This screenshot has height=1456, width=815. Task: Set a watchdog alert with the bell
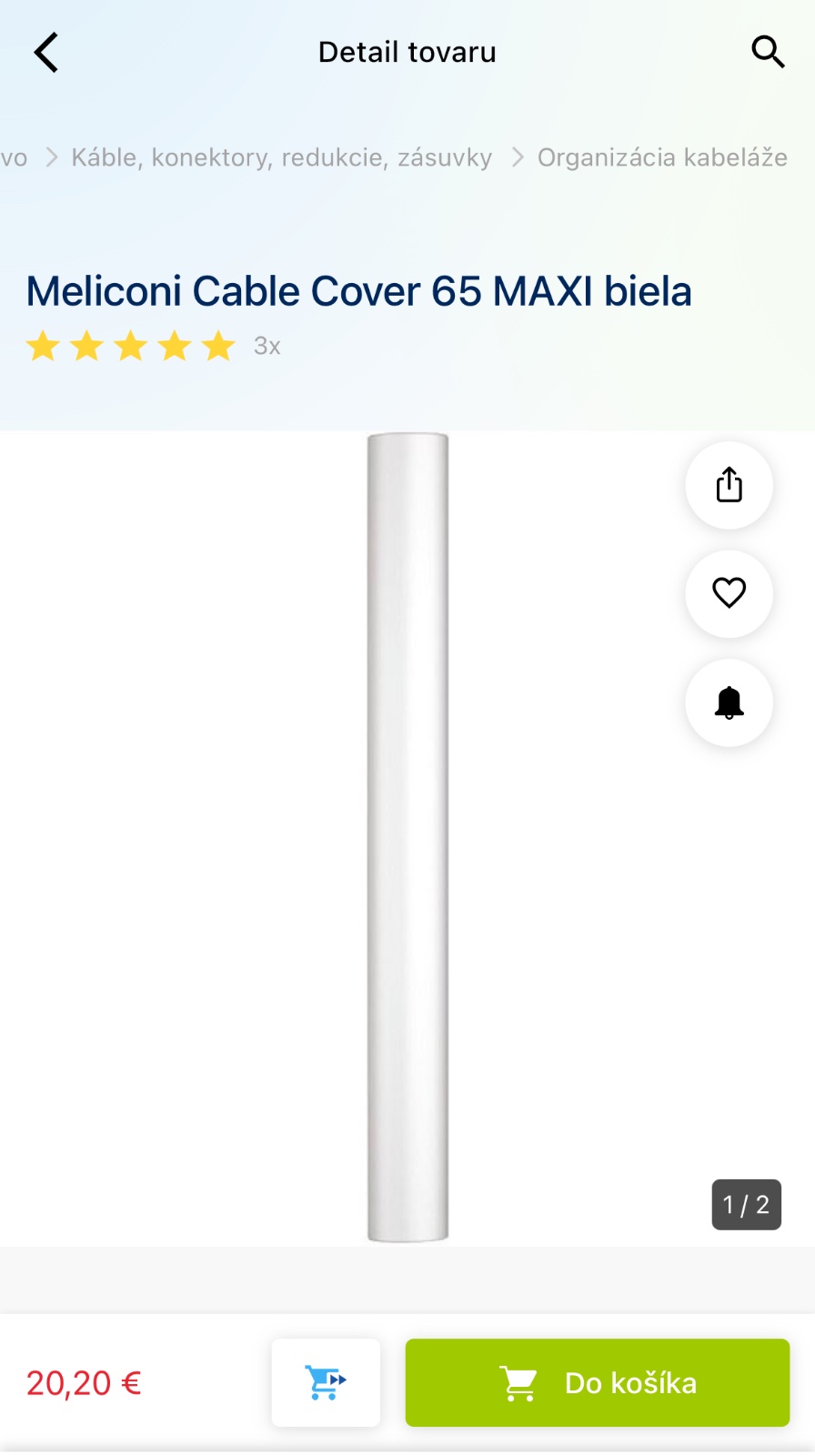(x=729, y=703)
